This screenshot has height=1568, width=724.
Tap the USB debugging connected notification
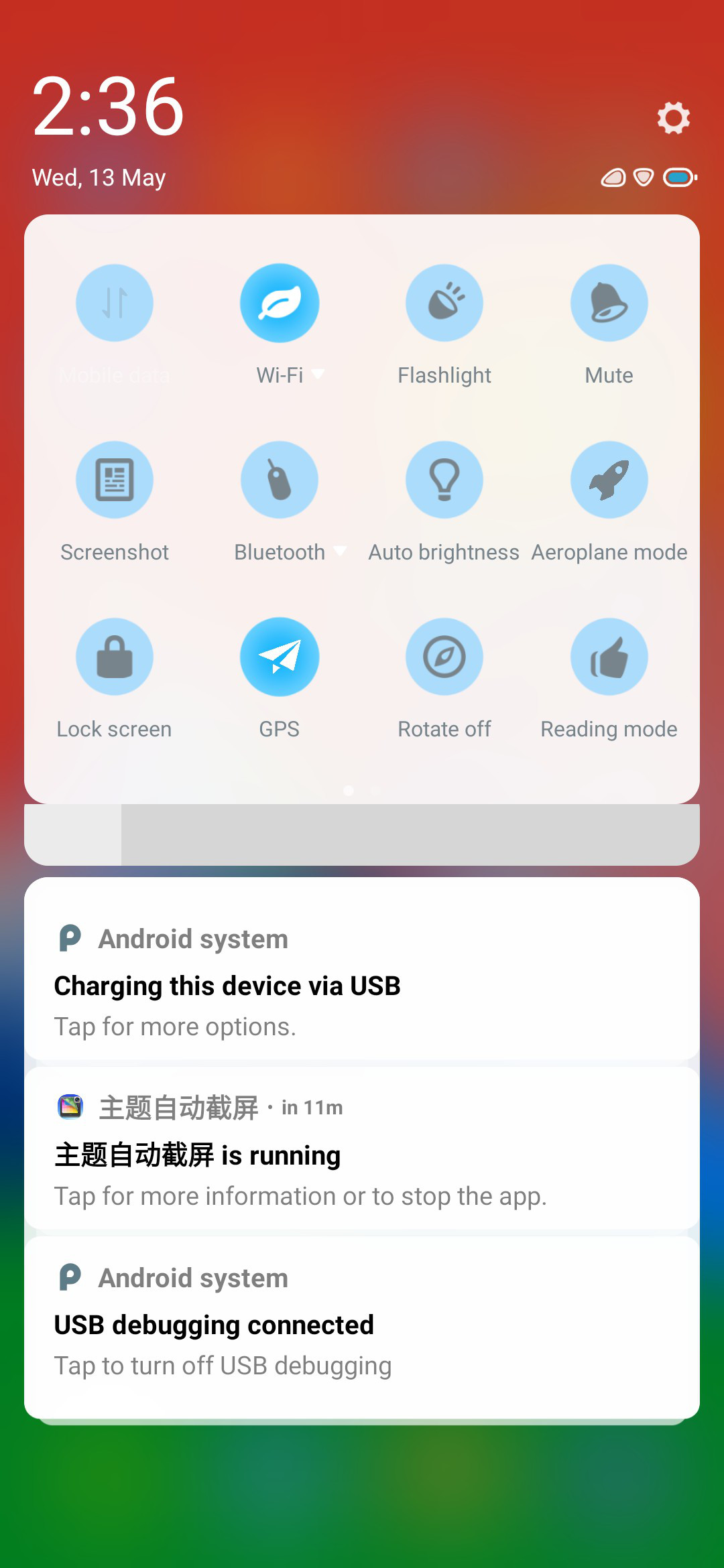click(362, 1327)
